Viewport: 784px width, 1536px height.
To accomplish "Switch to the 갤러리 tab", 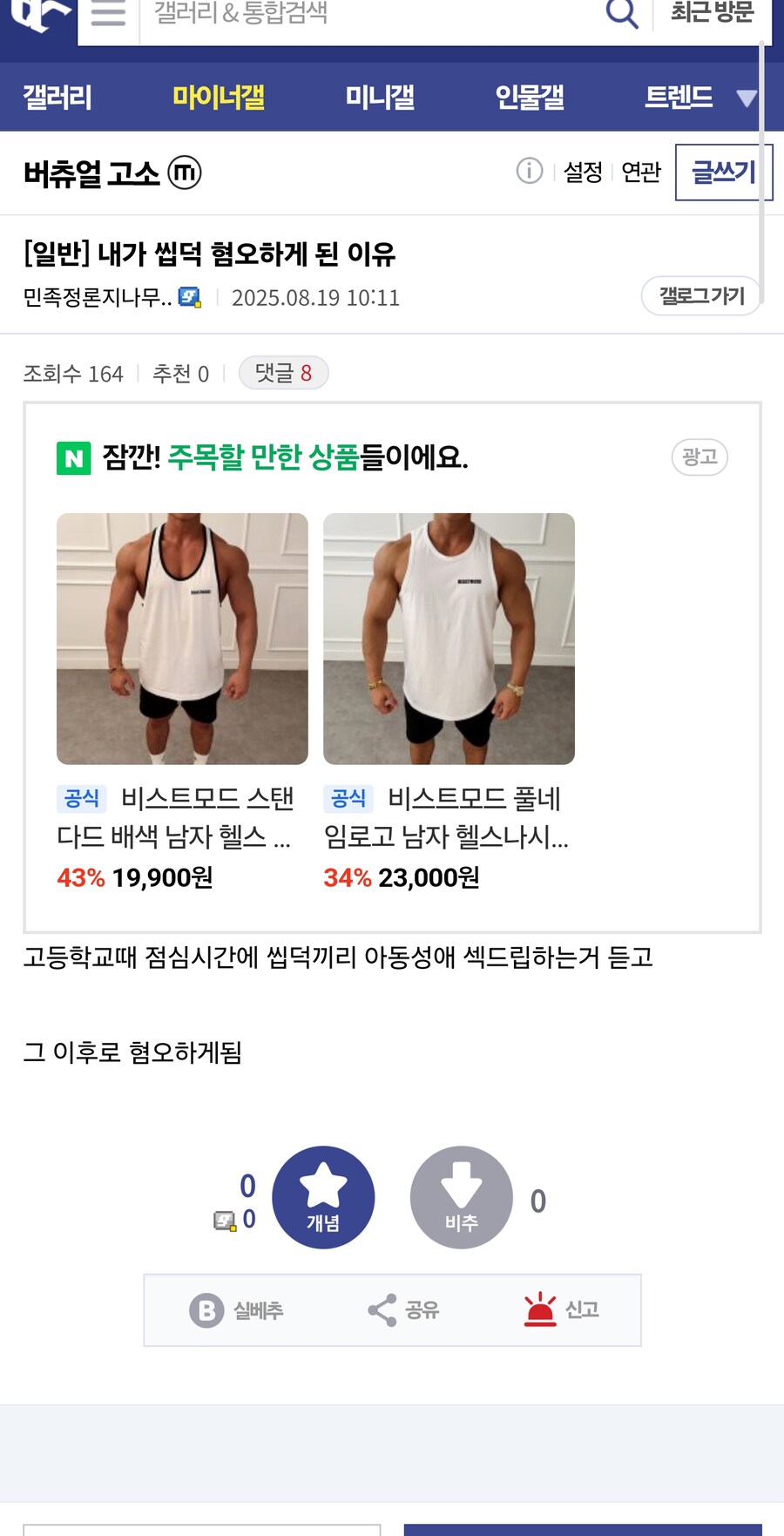I will 57,97.
